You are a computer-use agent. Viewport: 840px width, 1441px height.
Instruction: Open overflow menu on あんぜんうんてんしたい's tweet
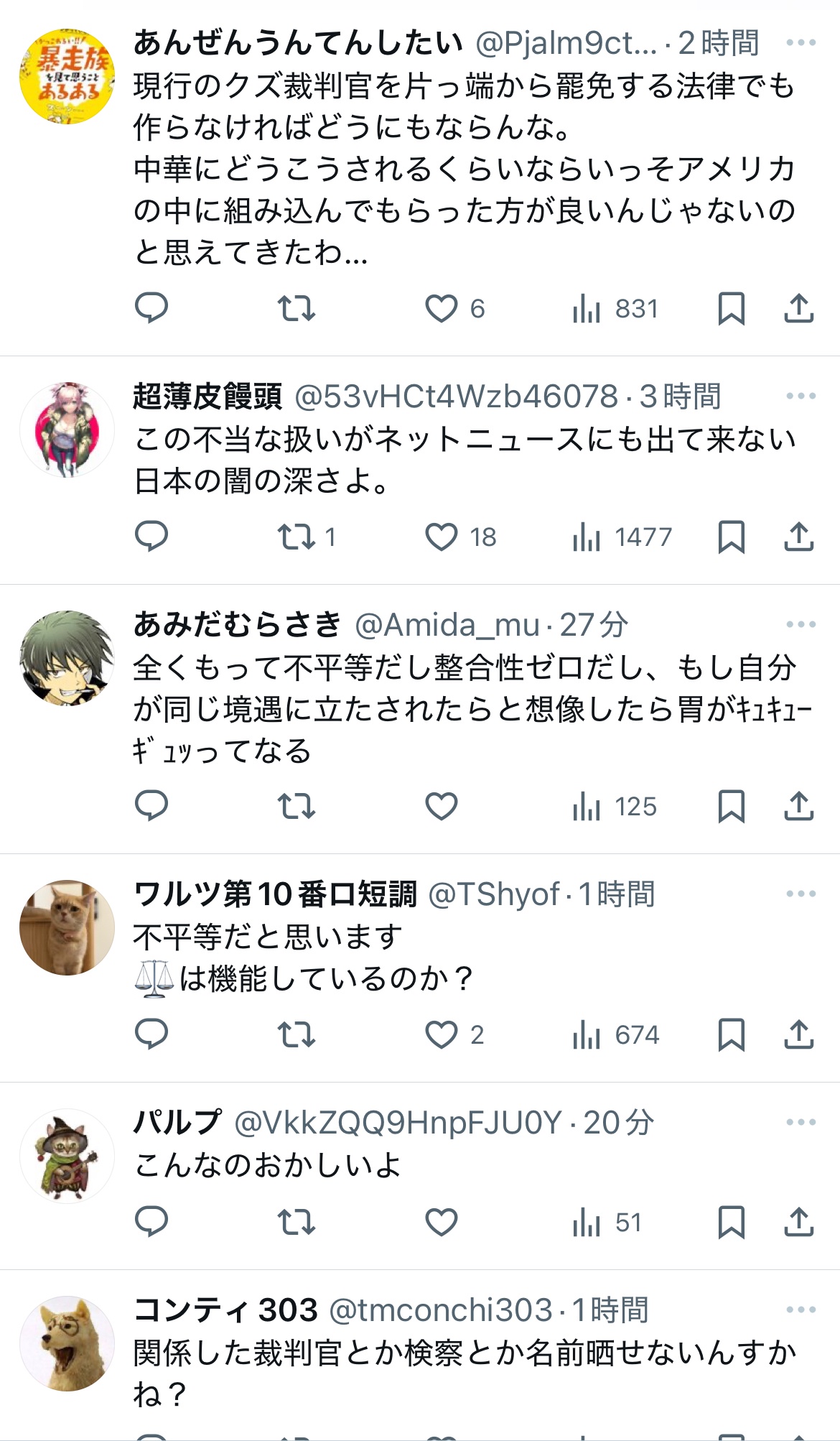tap(801, 43)
